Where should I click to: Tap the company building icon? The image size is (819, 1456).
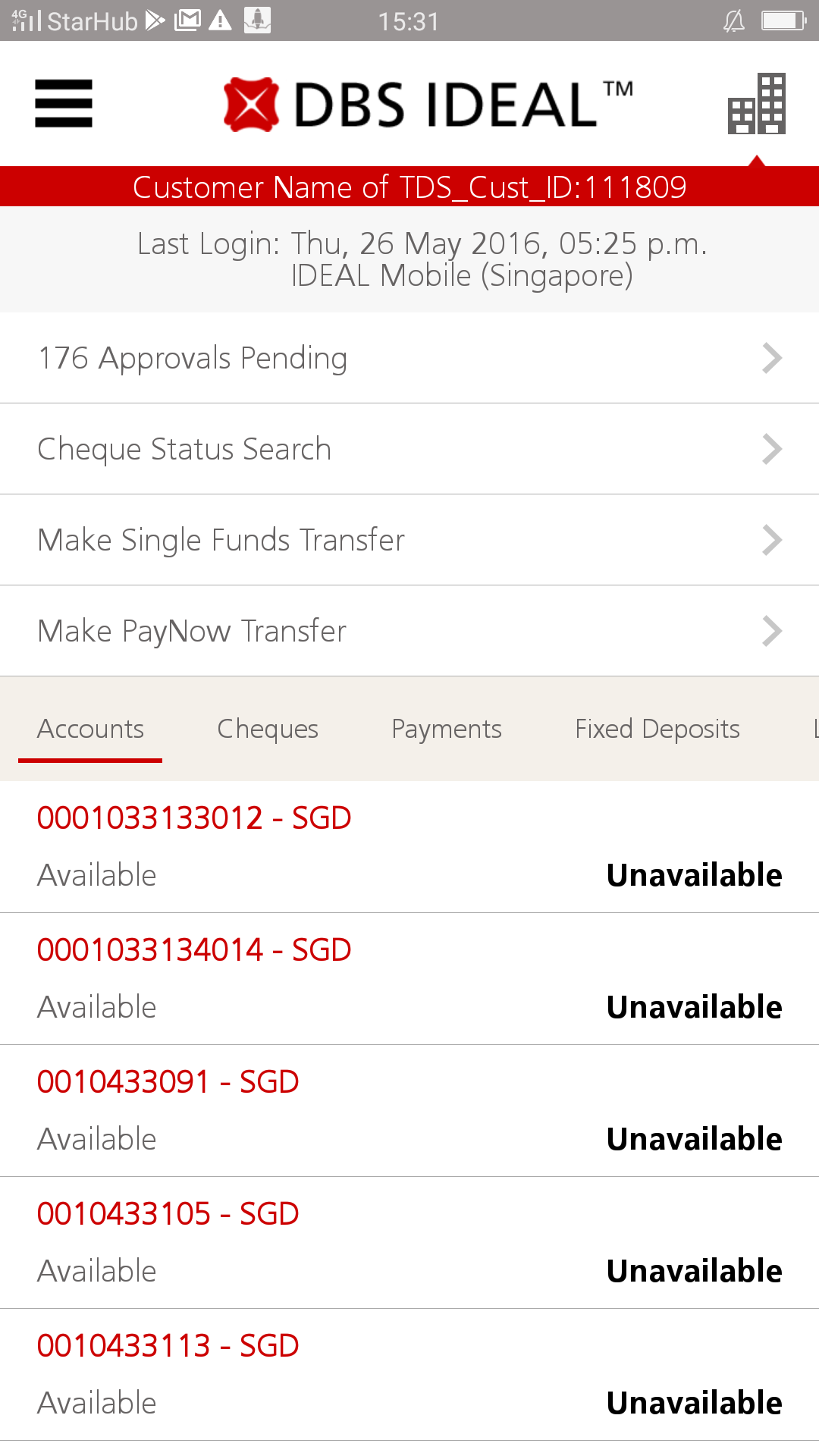756,104
